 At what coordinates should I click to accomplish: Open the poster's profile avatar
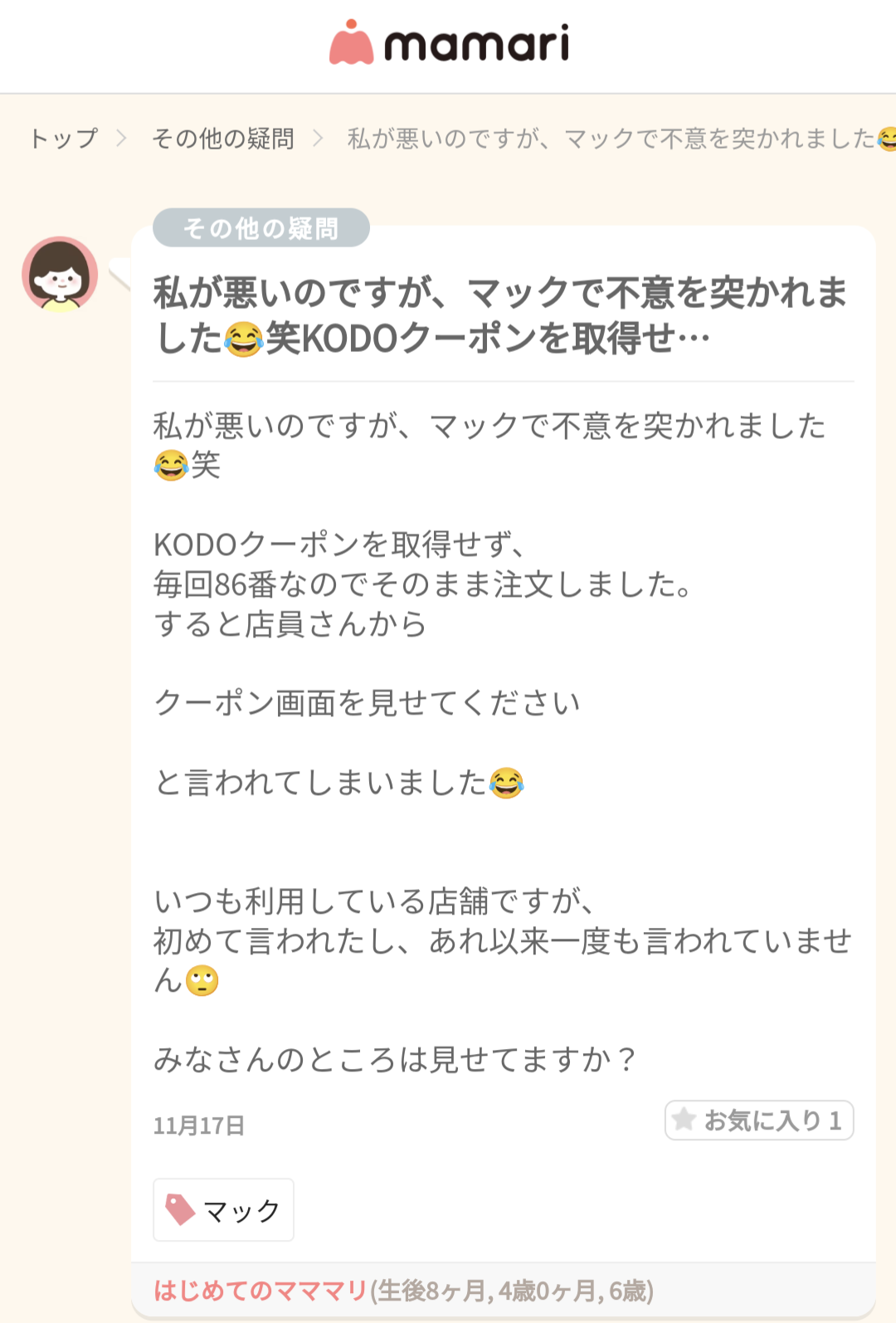60,275
